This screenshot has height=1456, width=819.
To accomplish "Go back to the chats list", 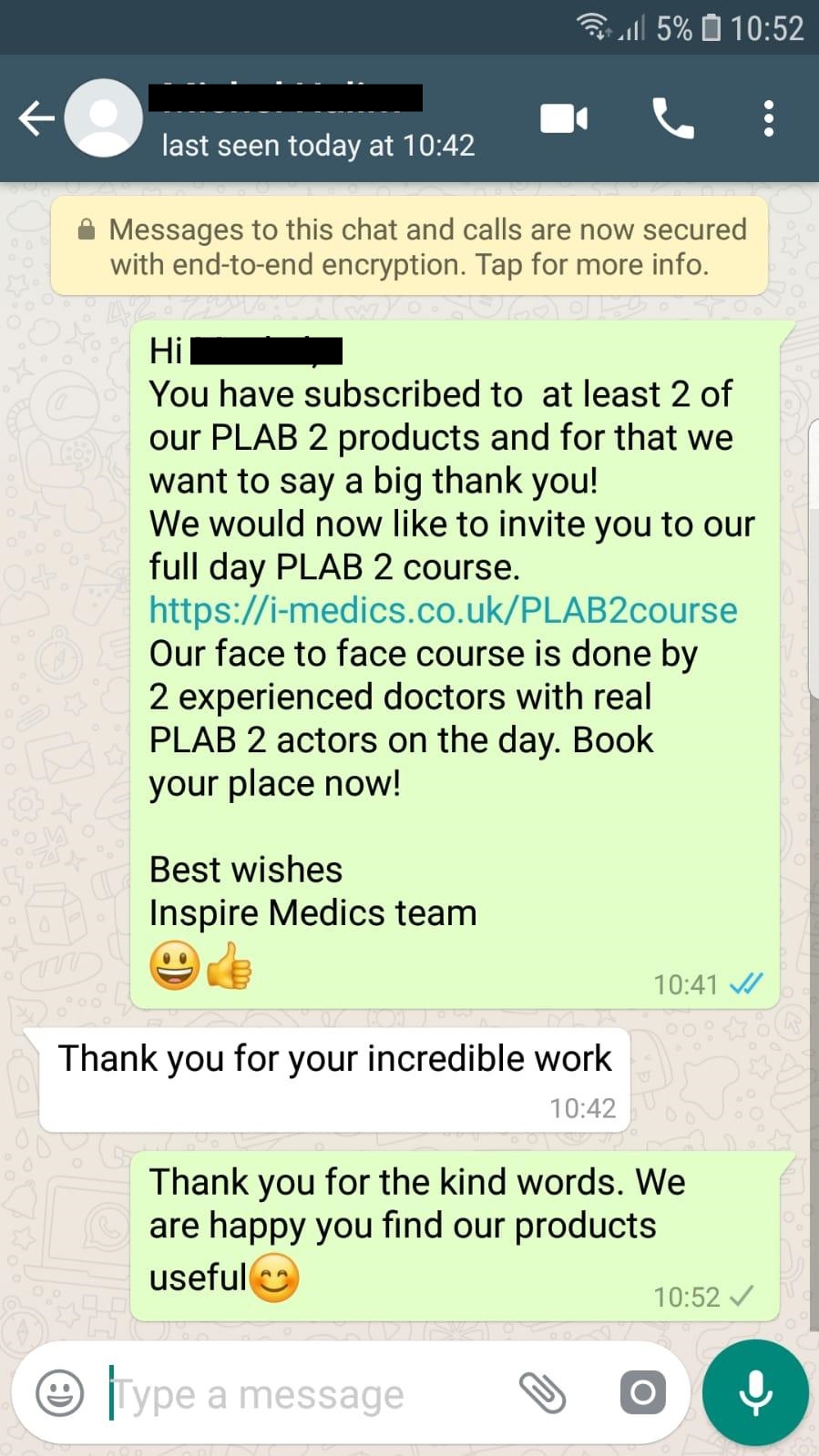I will [35, 118].
